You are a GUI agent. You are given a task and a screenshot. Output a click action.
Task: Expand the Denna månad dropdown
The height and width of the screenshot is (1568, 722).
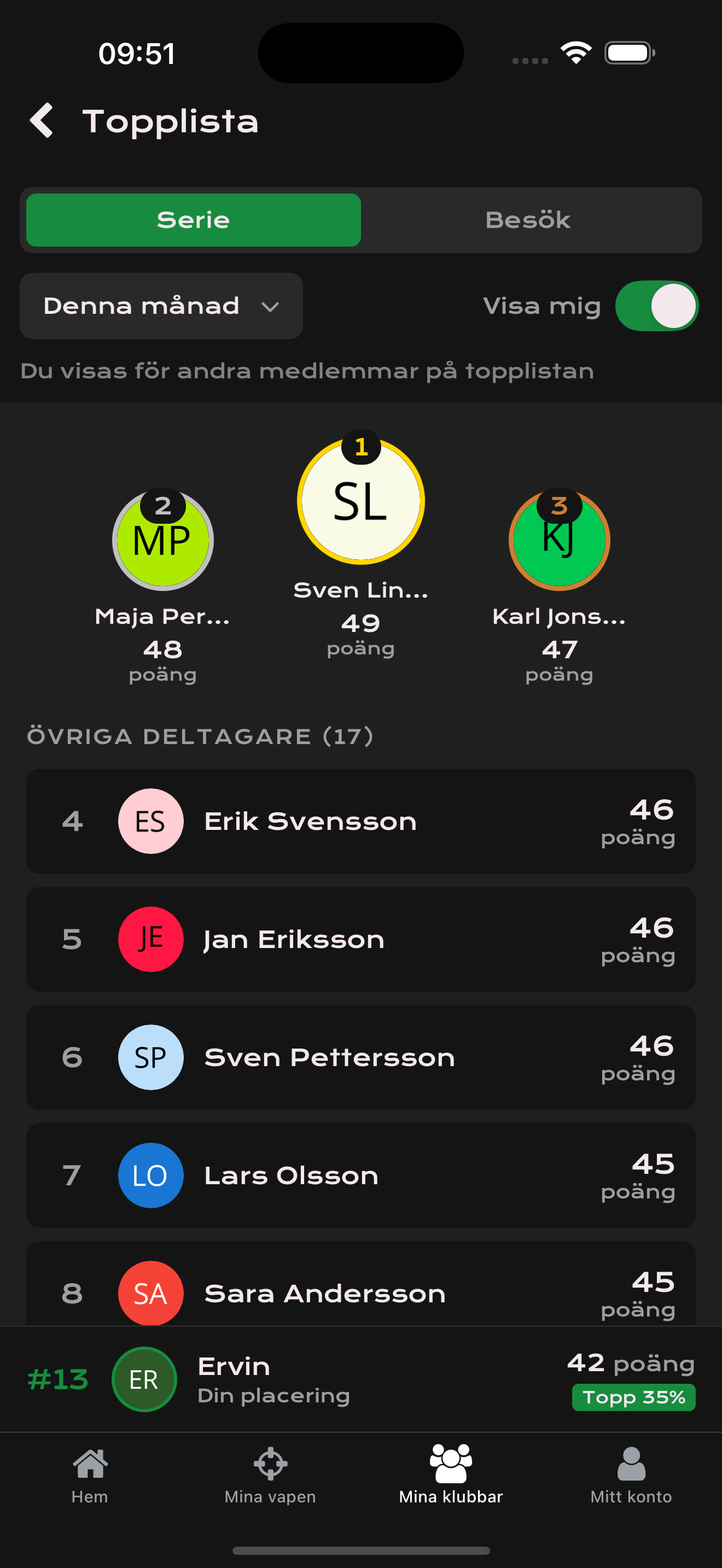[161, 306]
